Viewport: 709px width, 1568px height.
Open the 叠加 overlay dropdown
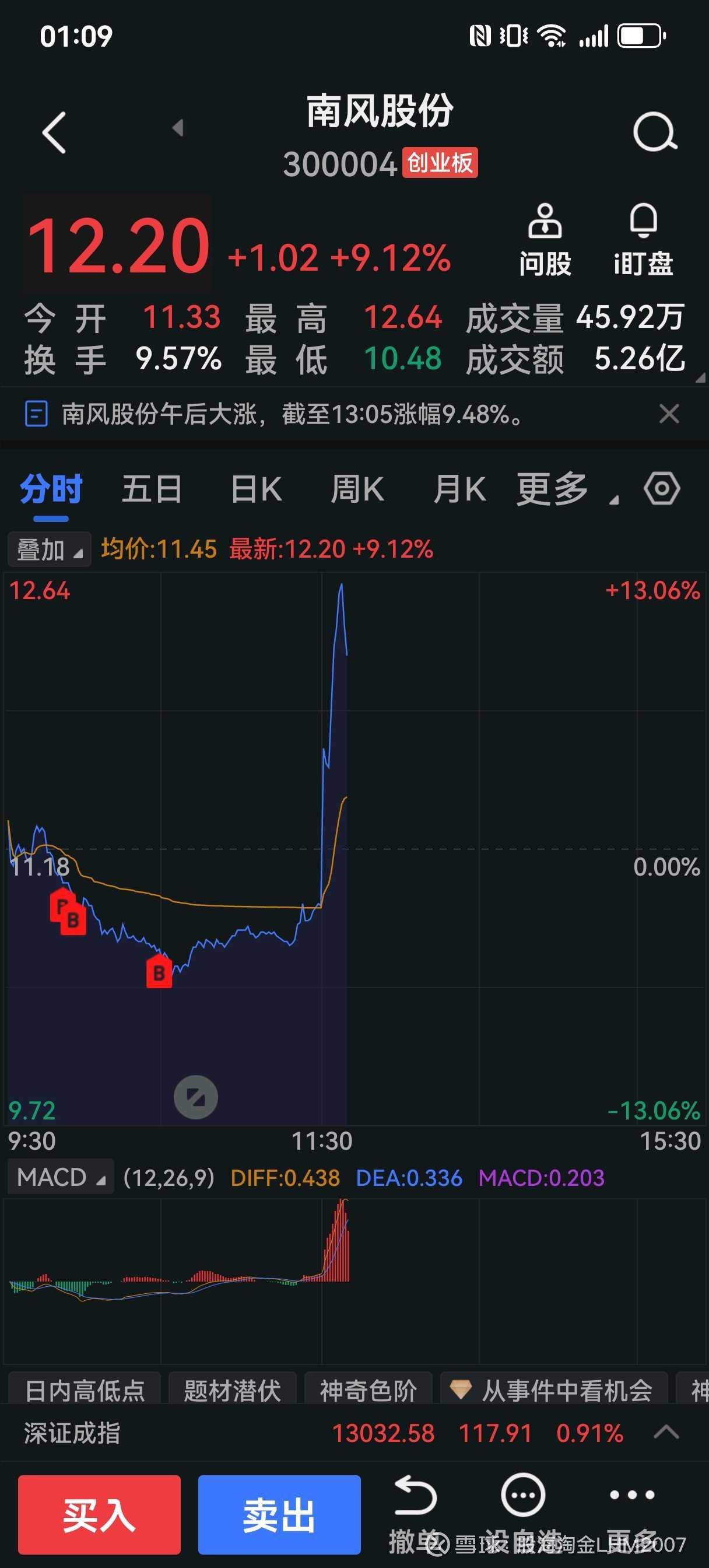(50, 549)
